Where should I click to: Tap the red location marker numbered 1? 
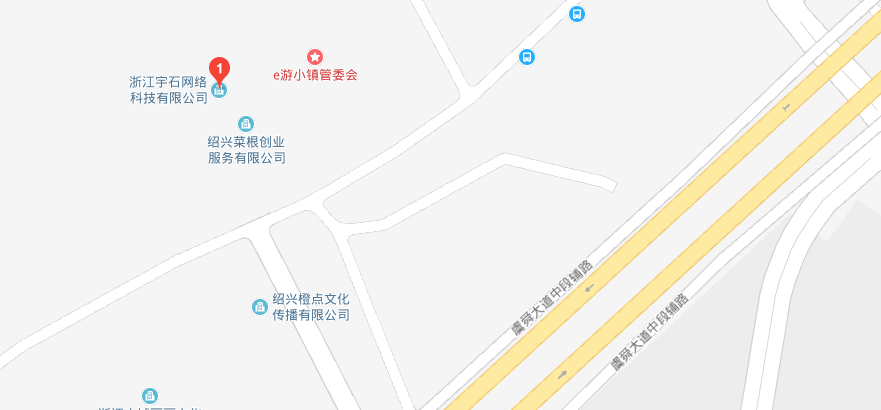220,70
